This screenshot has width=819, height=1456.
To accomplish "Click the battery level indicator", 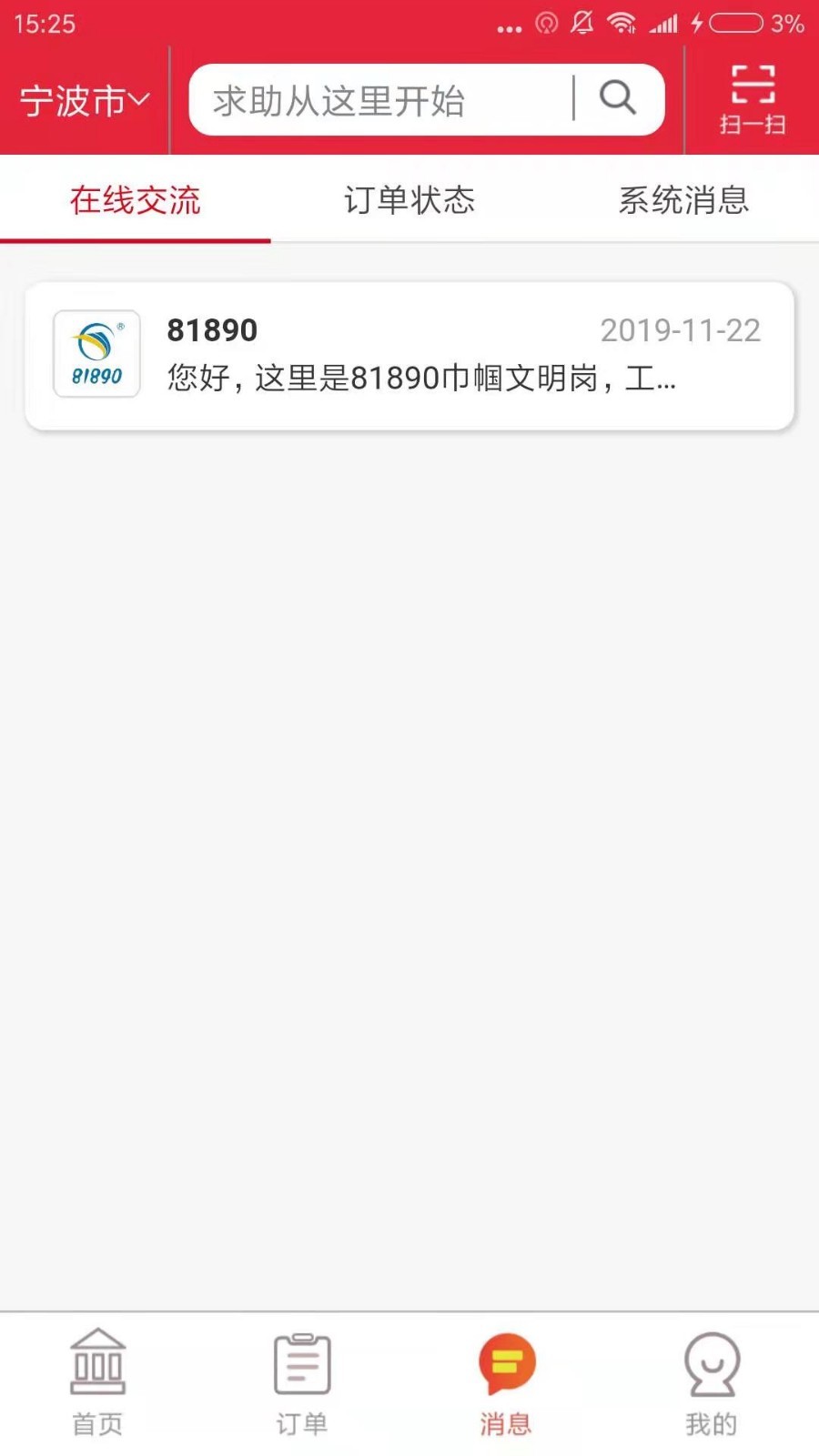I will pyautogui.click(x=735, y=25).
